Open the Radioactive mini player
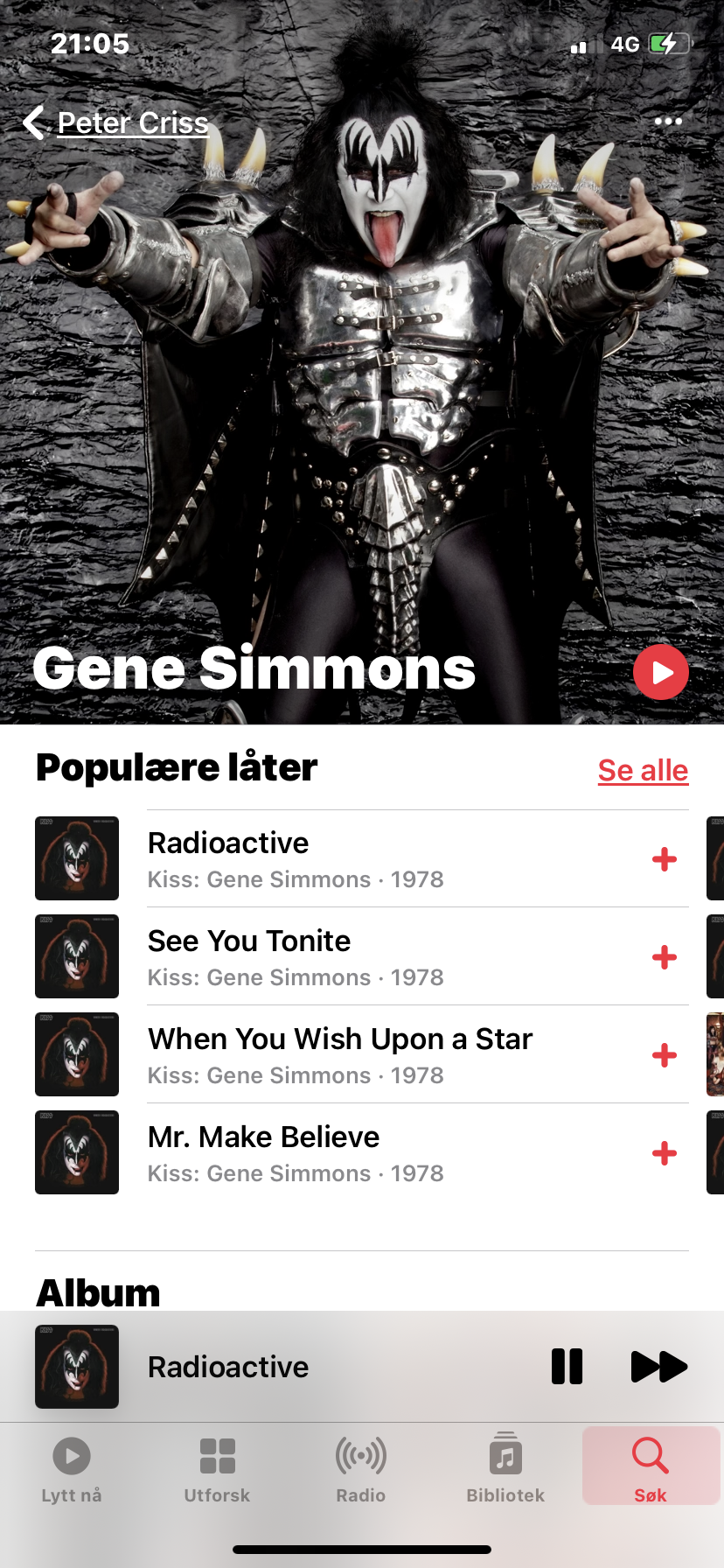The height and width of the screenshot is (1568, 724). coord(289,1367)
